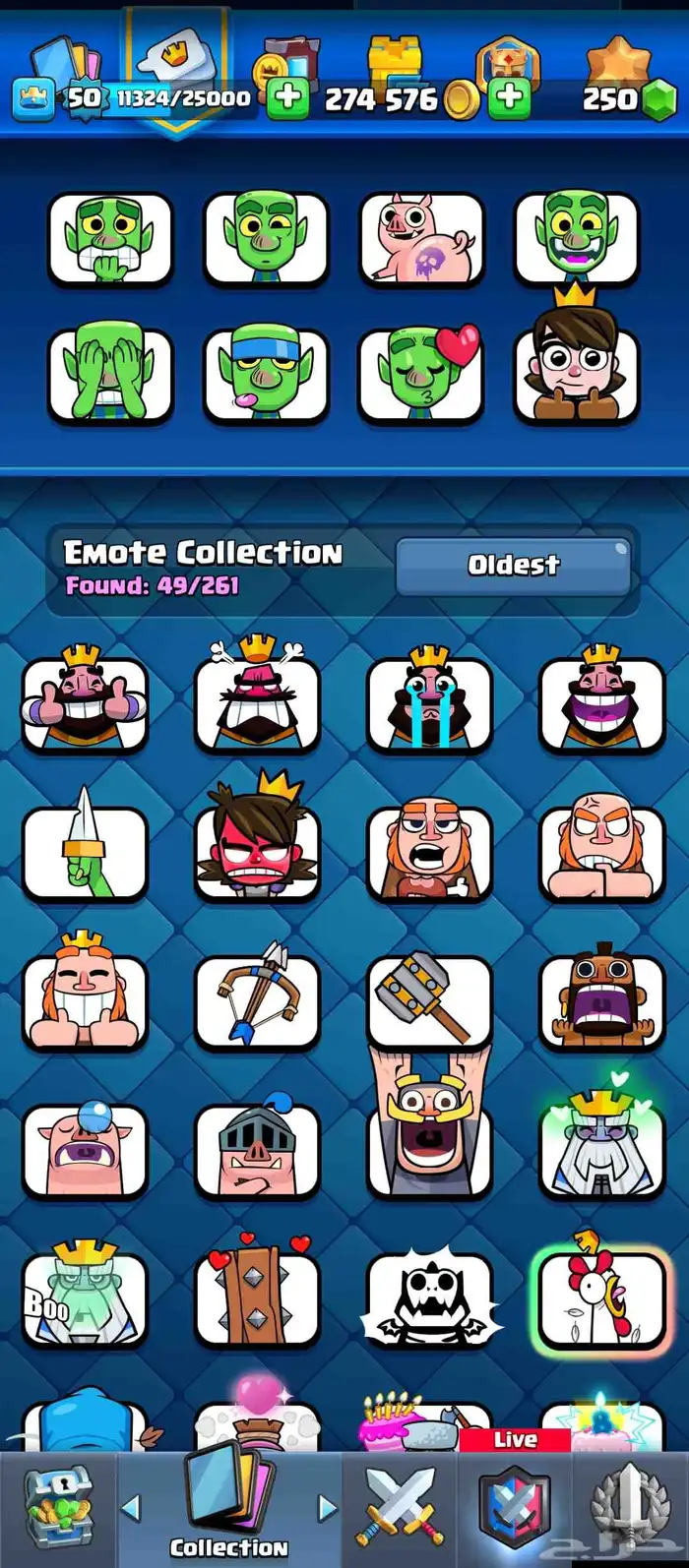Select the chicken emote
689x1568 pixels.
pos(601,1298)
